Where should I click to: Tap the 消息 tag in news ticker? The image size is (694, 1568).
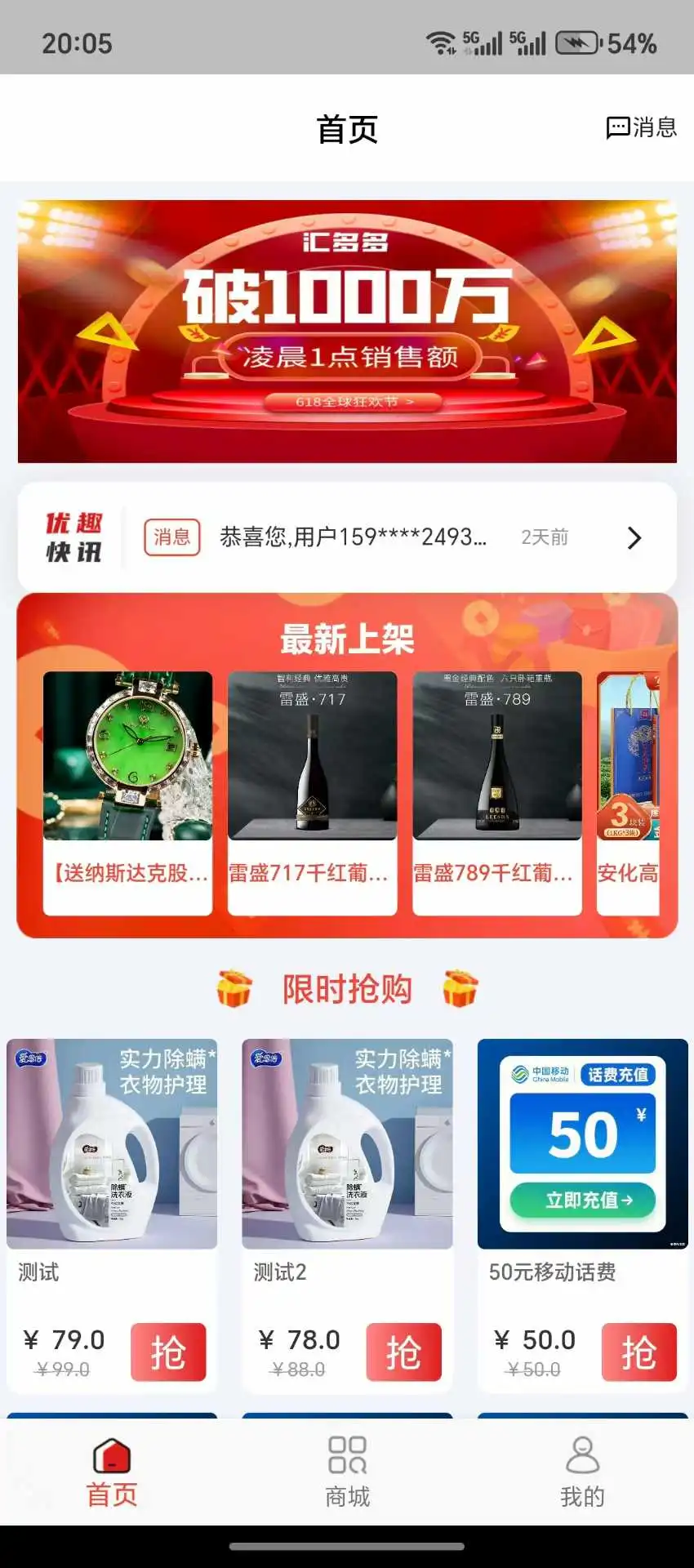[171, 537]
